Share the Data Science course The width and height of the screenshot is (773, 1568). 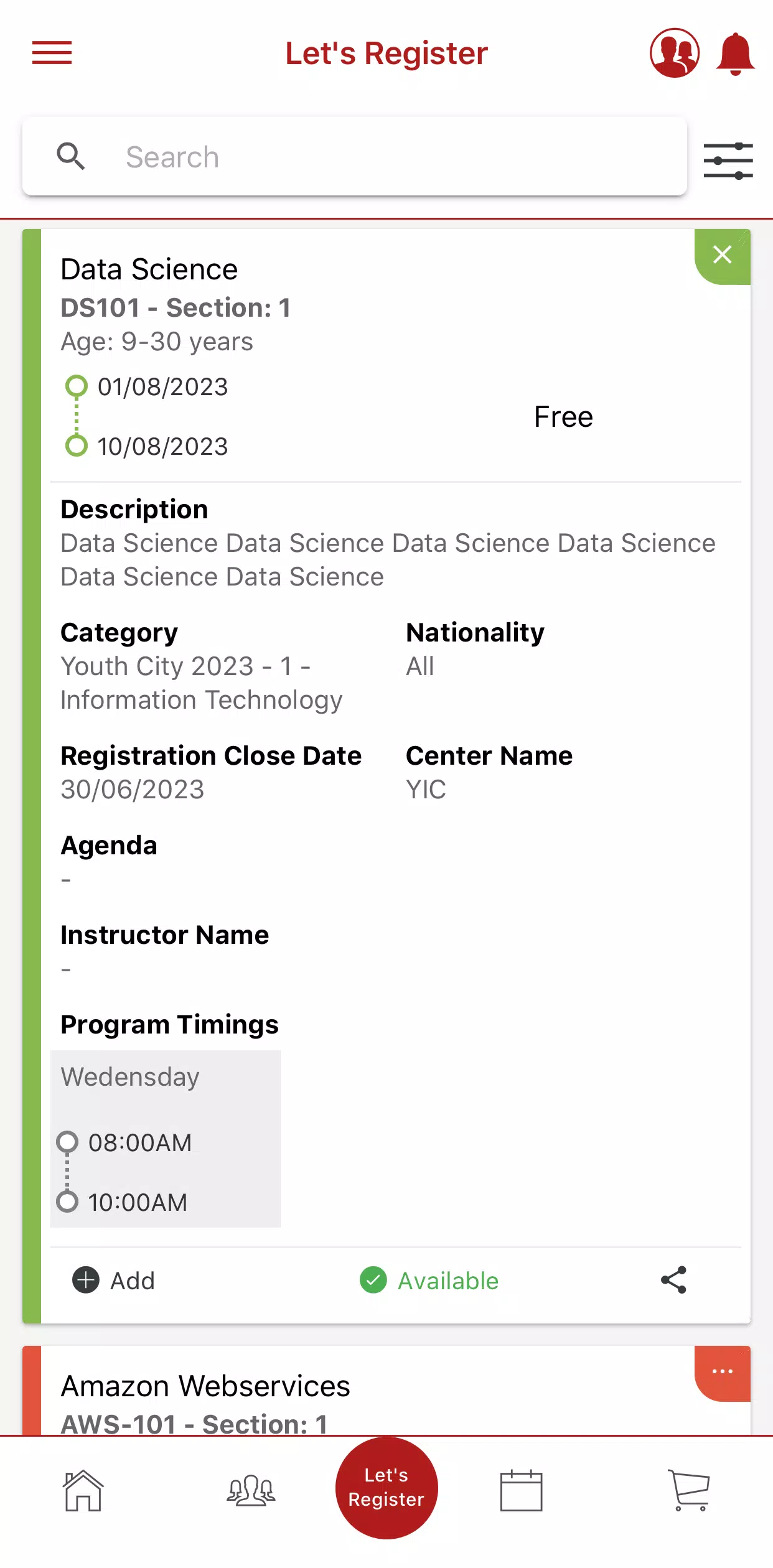[x=674, y=1280]
